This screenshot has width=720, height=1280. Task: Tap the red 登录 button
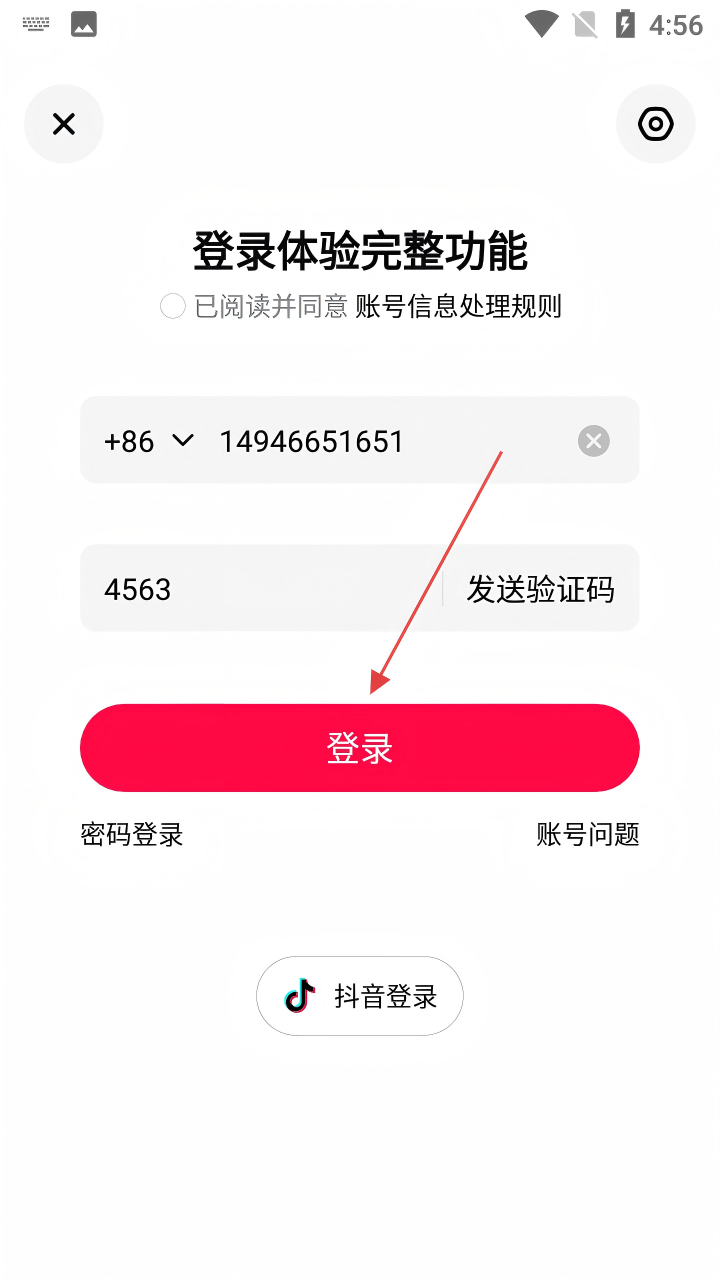(360, 748)
